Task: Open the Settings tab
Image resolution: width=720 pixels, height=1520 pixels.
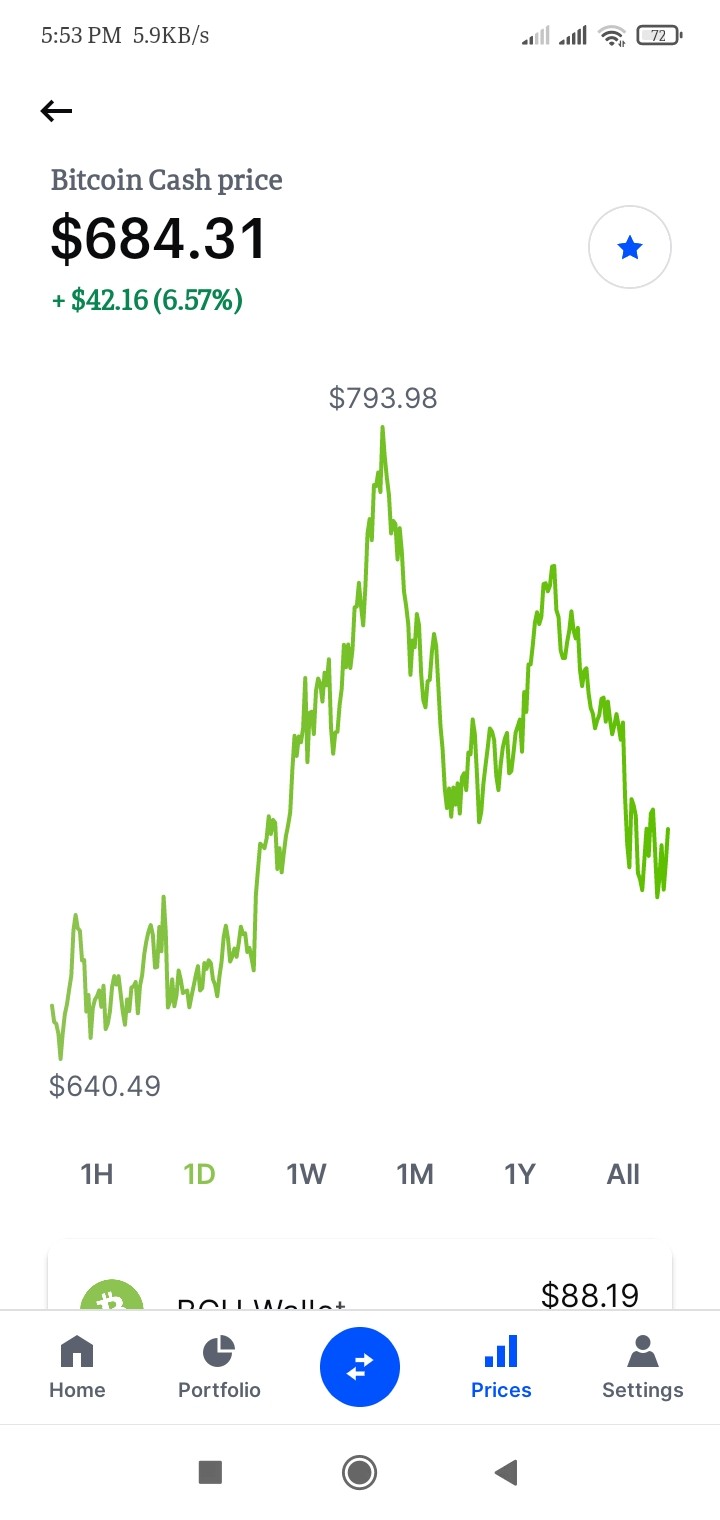Action: [x=643, y=1367]
